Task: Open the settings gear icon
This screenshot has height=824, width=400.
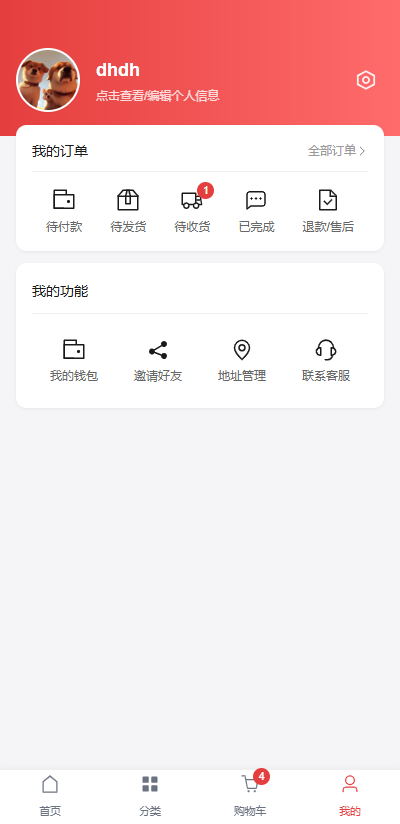Action: (x=366, y=80)
